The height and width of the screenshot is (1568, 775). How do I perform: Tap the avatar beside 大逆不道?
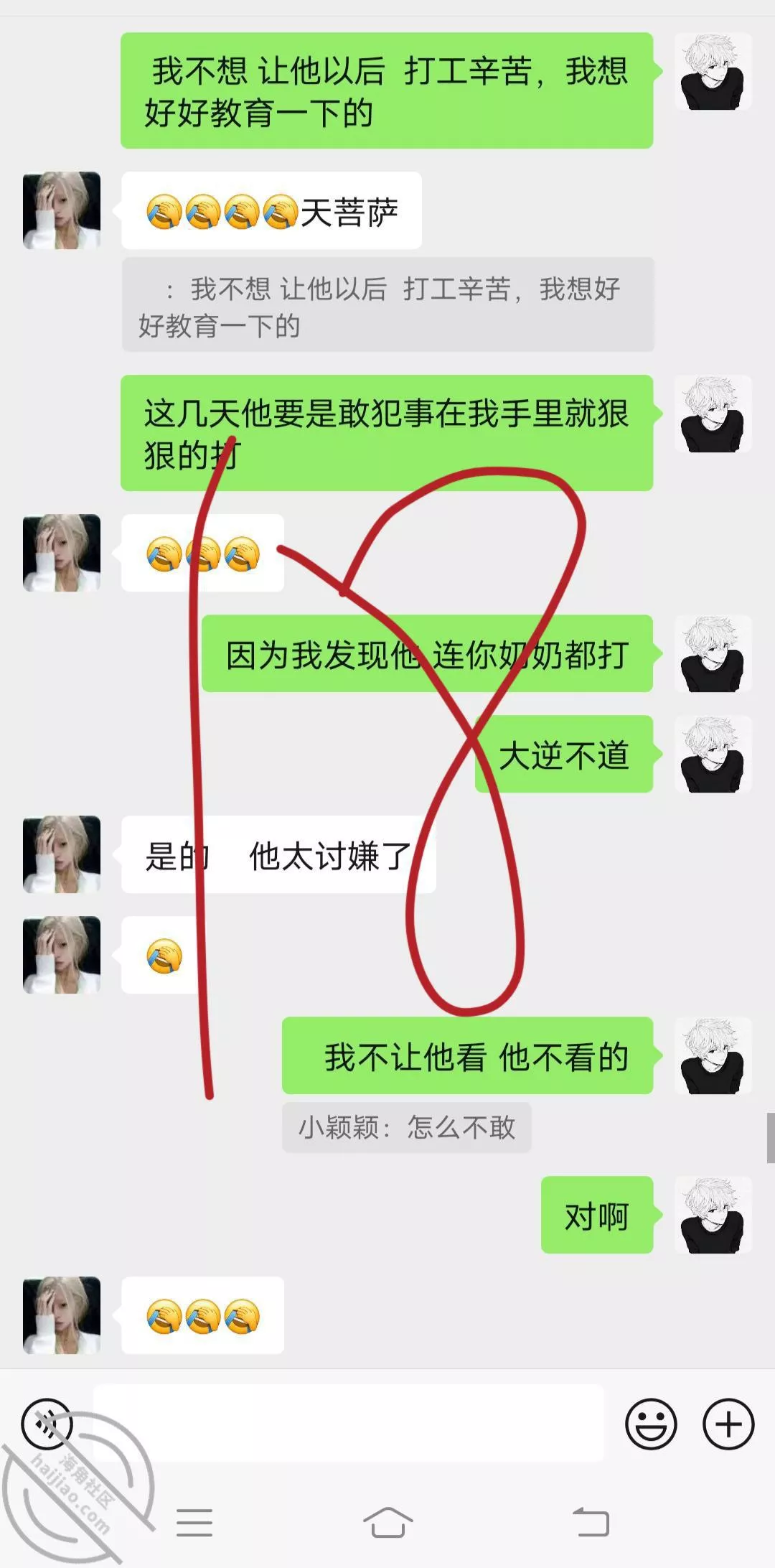(713, 755)
